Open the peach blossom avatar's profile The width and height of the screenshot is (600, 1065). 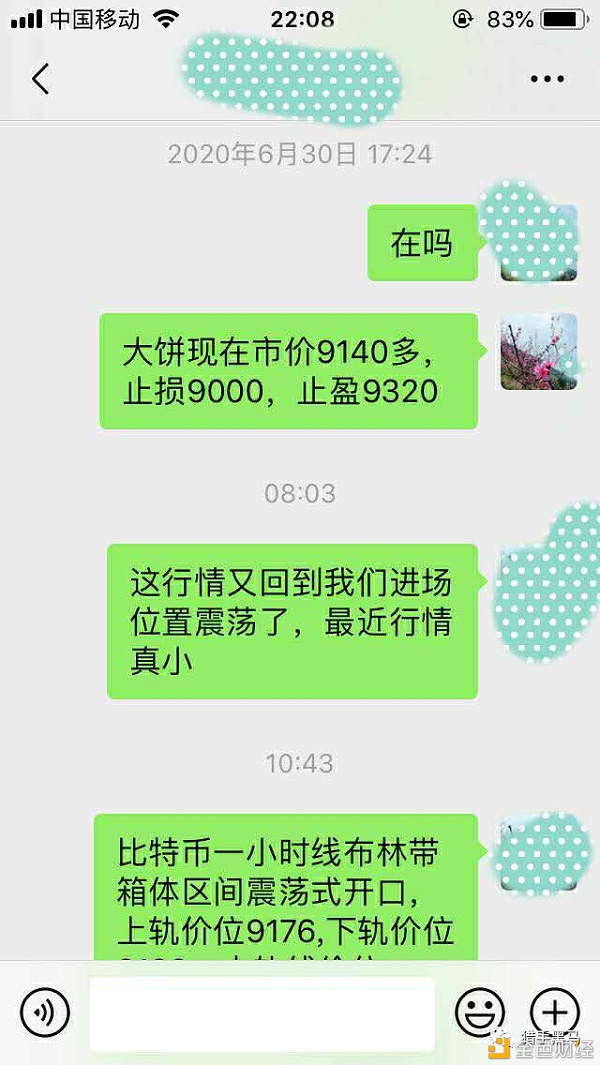[538, 351]
